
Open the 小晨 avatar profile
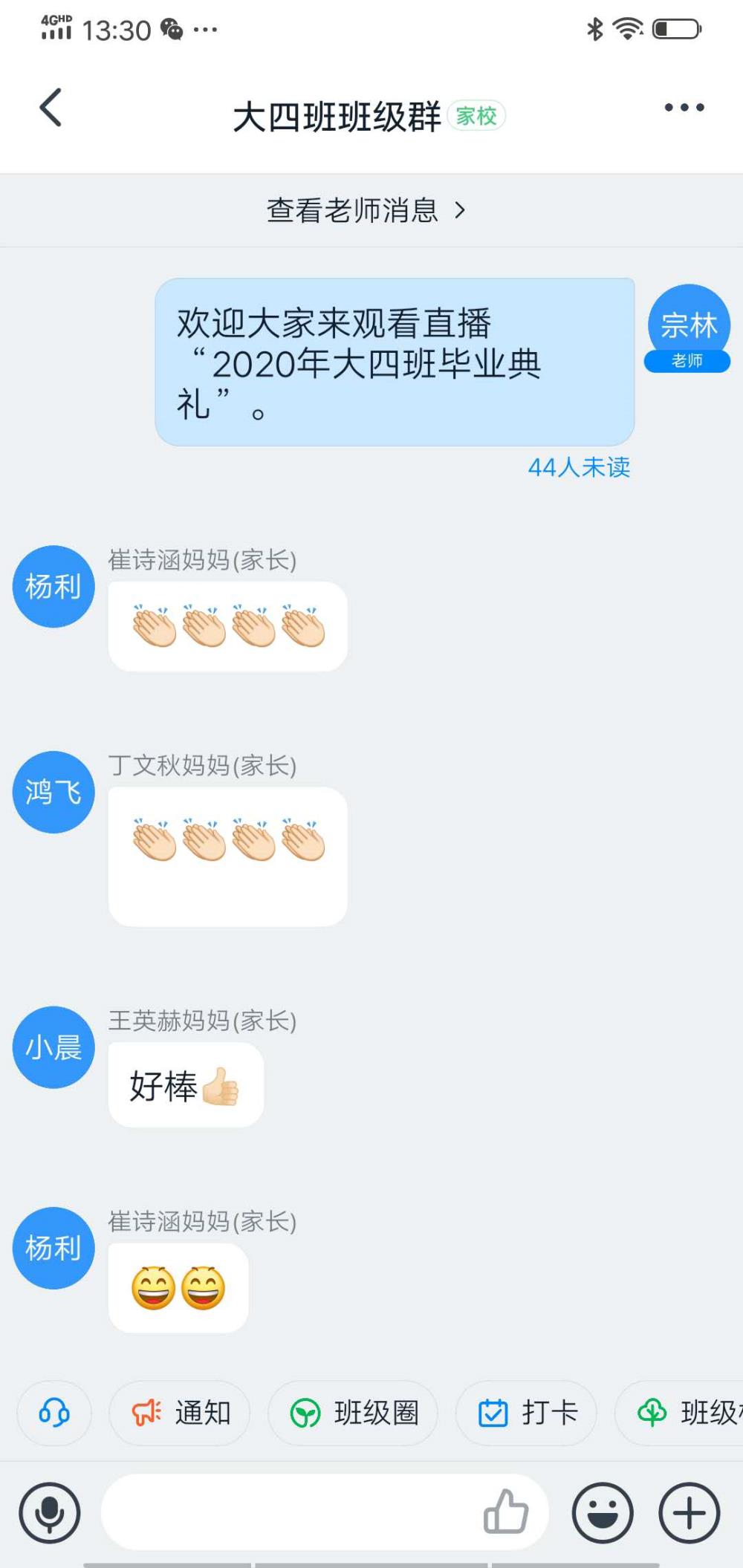click(53, 1047)
